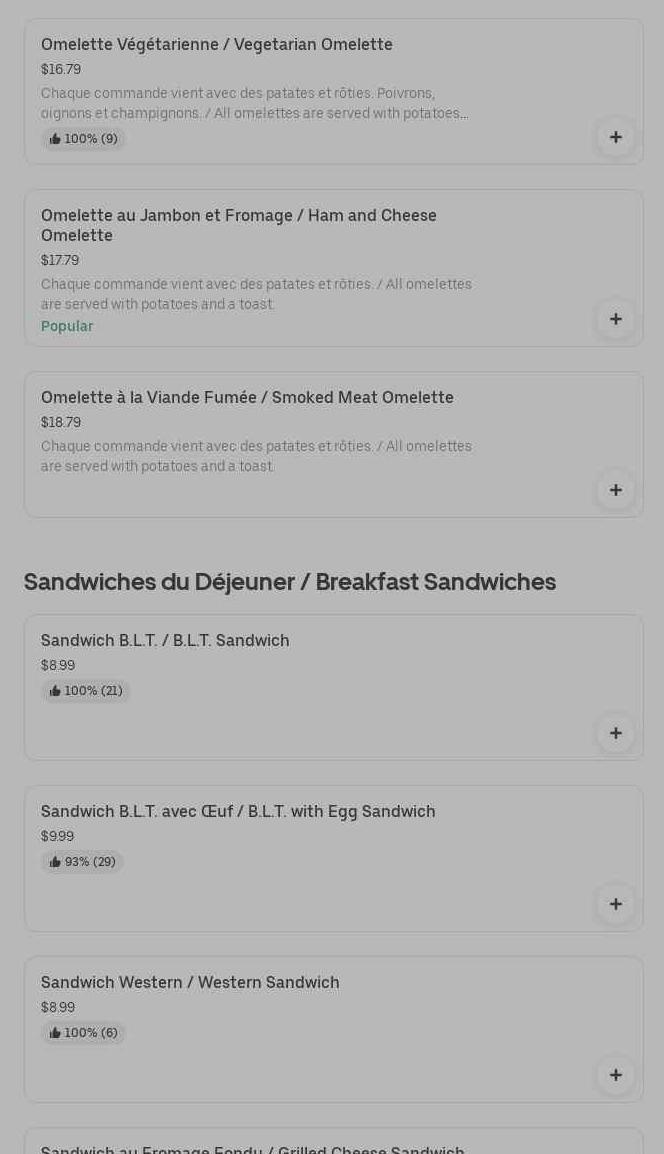View Western Sandwich item
664x1154 pixels.
coord(190,983)
